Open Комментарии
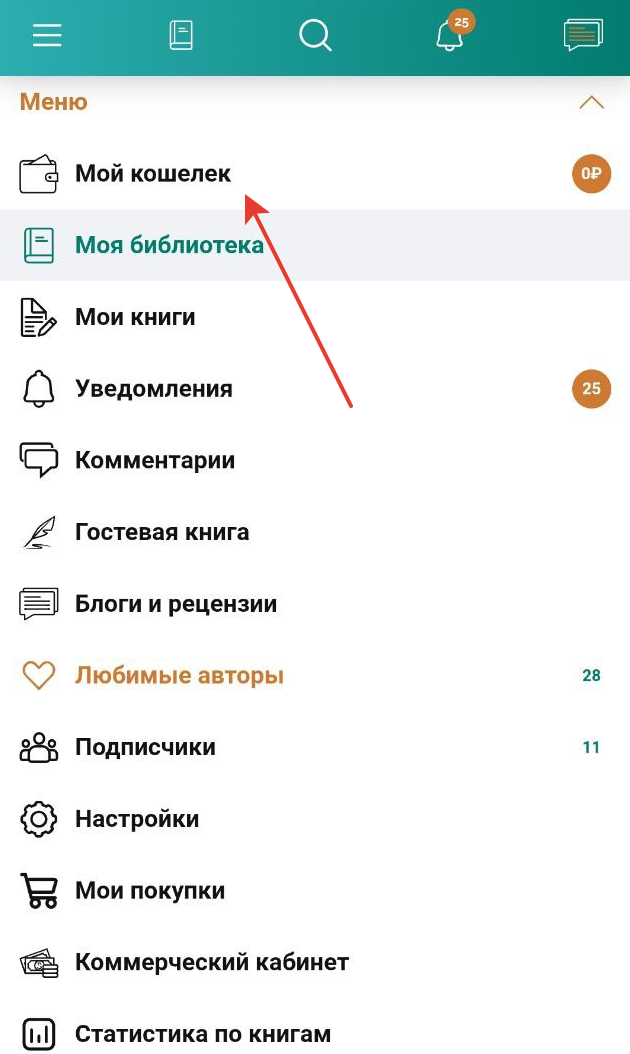Image resolution: width=630 pixels, height=1054 pixels. click(x=155, y=461)
